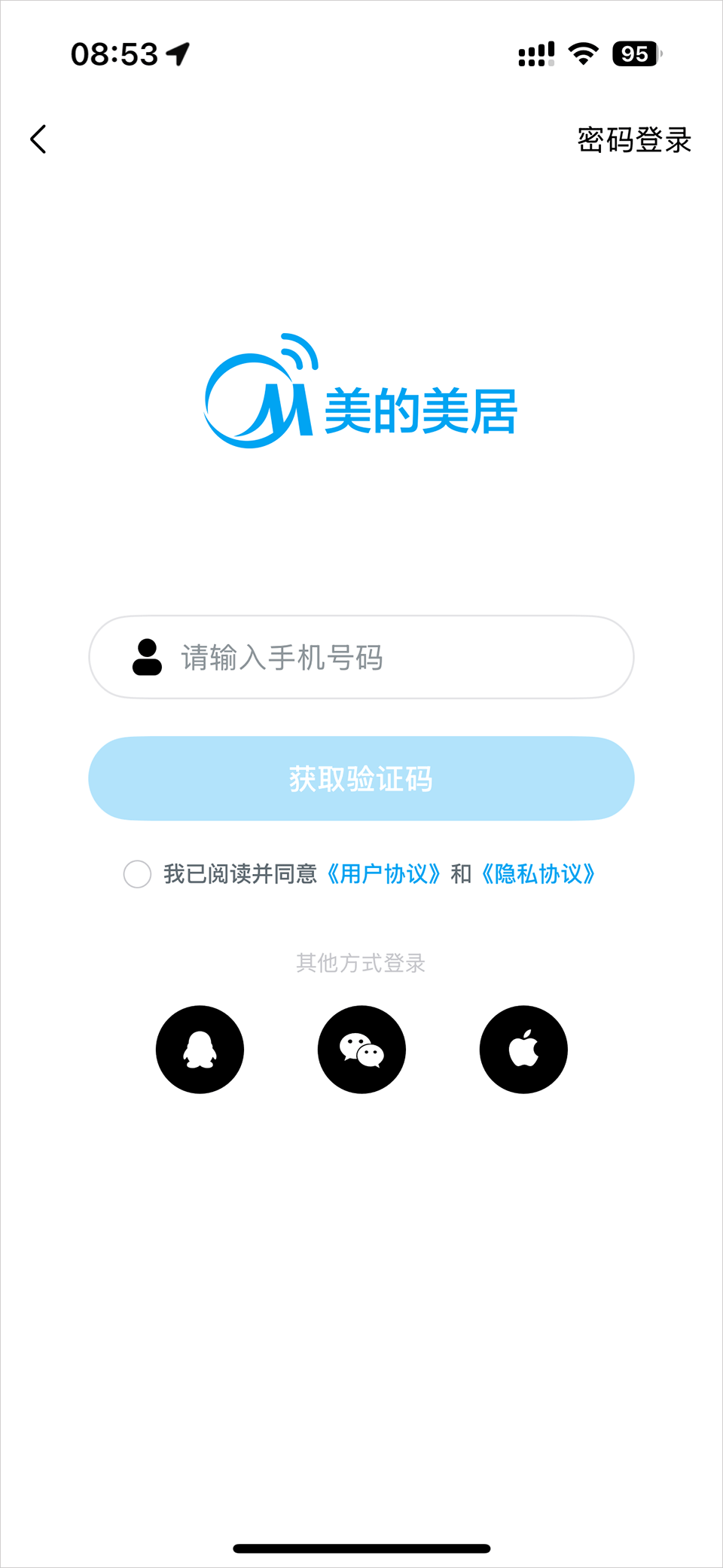Check the agreement consent checkbox
723x1568 pixels.
pyautogui.click(x=137, y=874)
